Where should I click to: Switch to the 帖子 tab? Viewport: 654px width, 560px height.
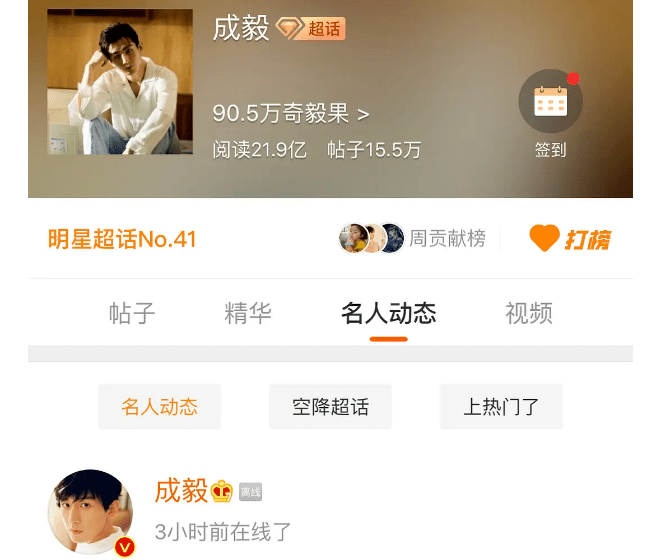(132, 313)
